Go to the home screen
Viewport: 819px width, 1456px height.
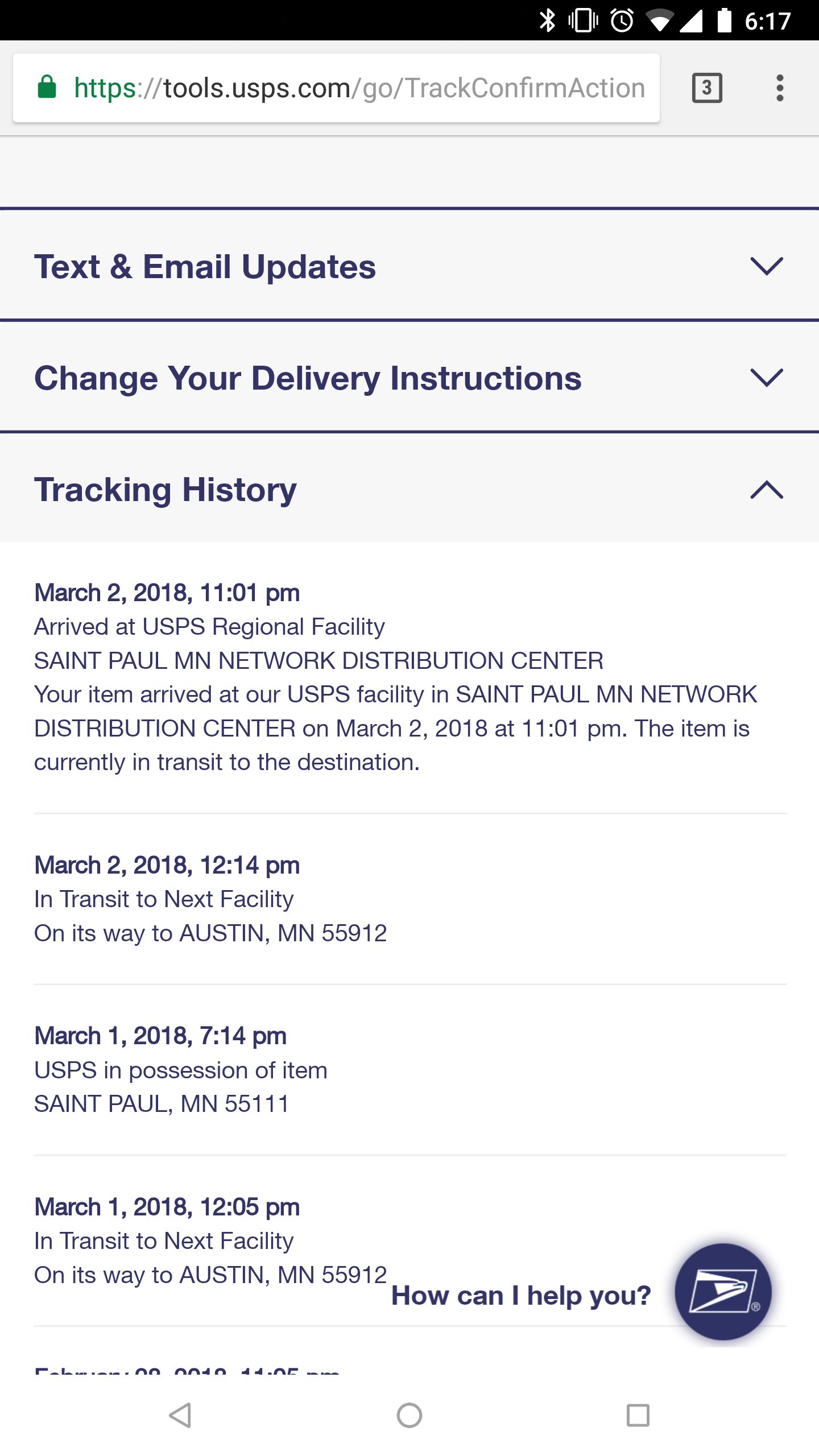(409, 1415)
